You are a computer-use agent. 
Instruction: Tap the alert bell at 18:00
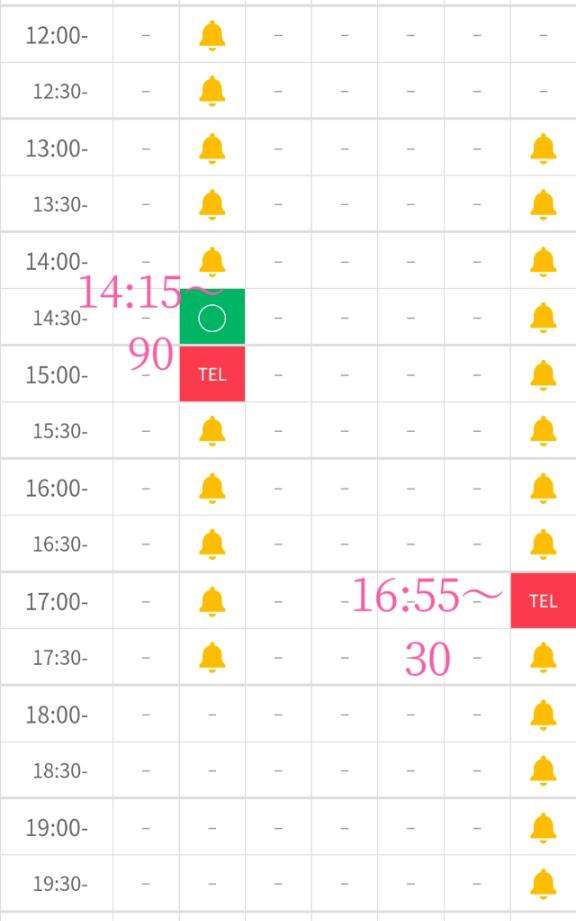543,715
